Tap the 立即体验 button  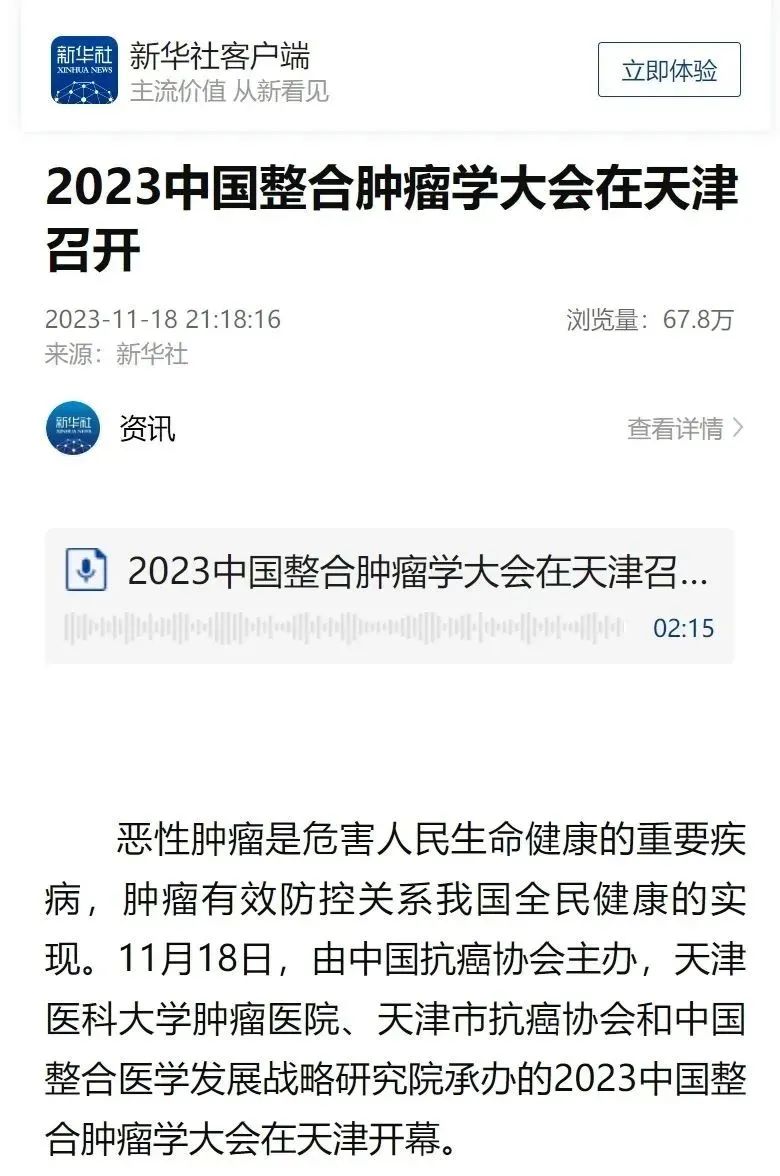669,70
